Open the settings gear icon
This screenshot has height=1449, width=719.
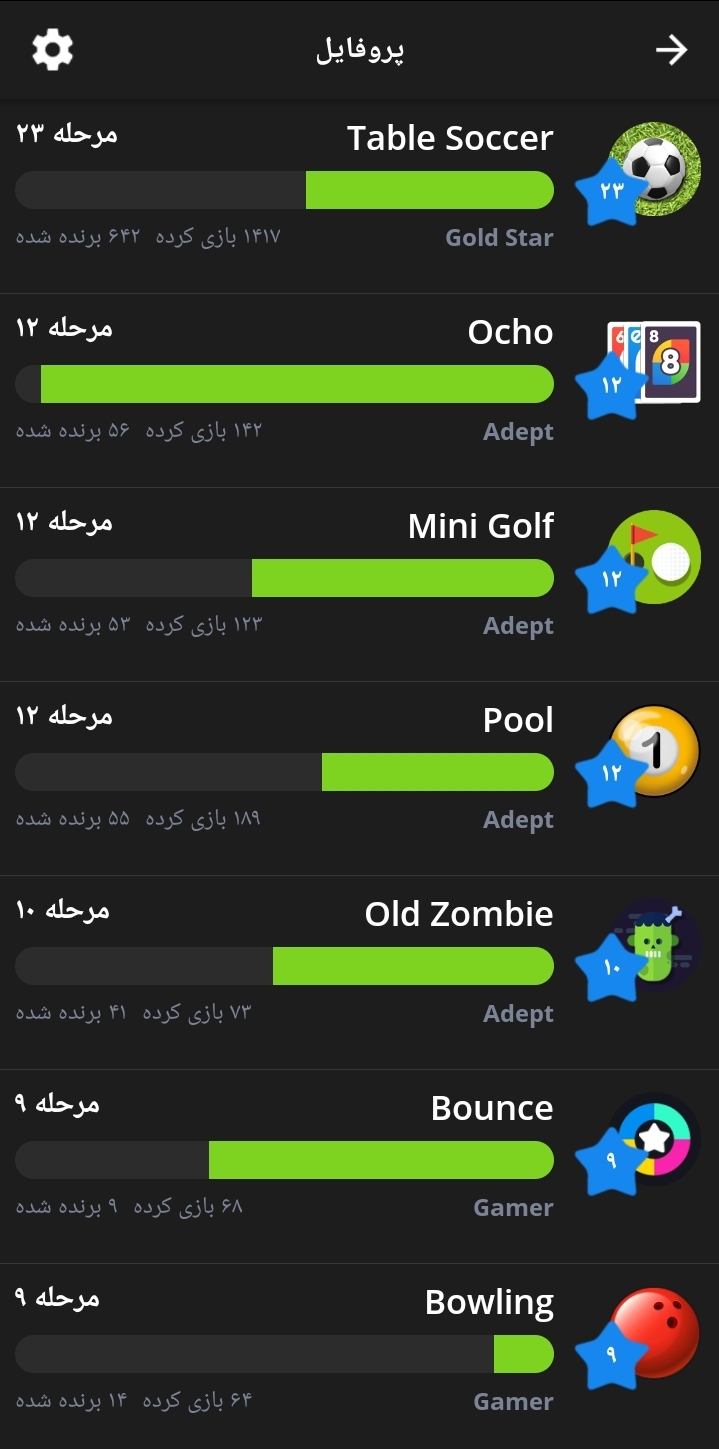(x=52, y=49)
